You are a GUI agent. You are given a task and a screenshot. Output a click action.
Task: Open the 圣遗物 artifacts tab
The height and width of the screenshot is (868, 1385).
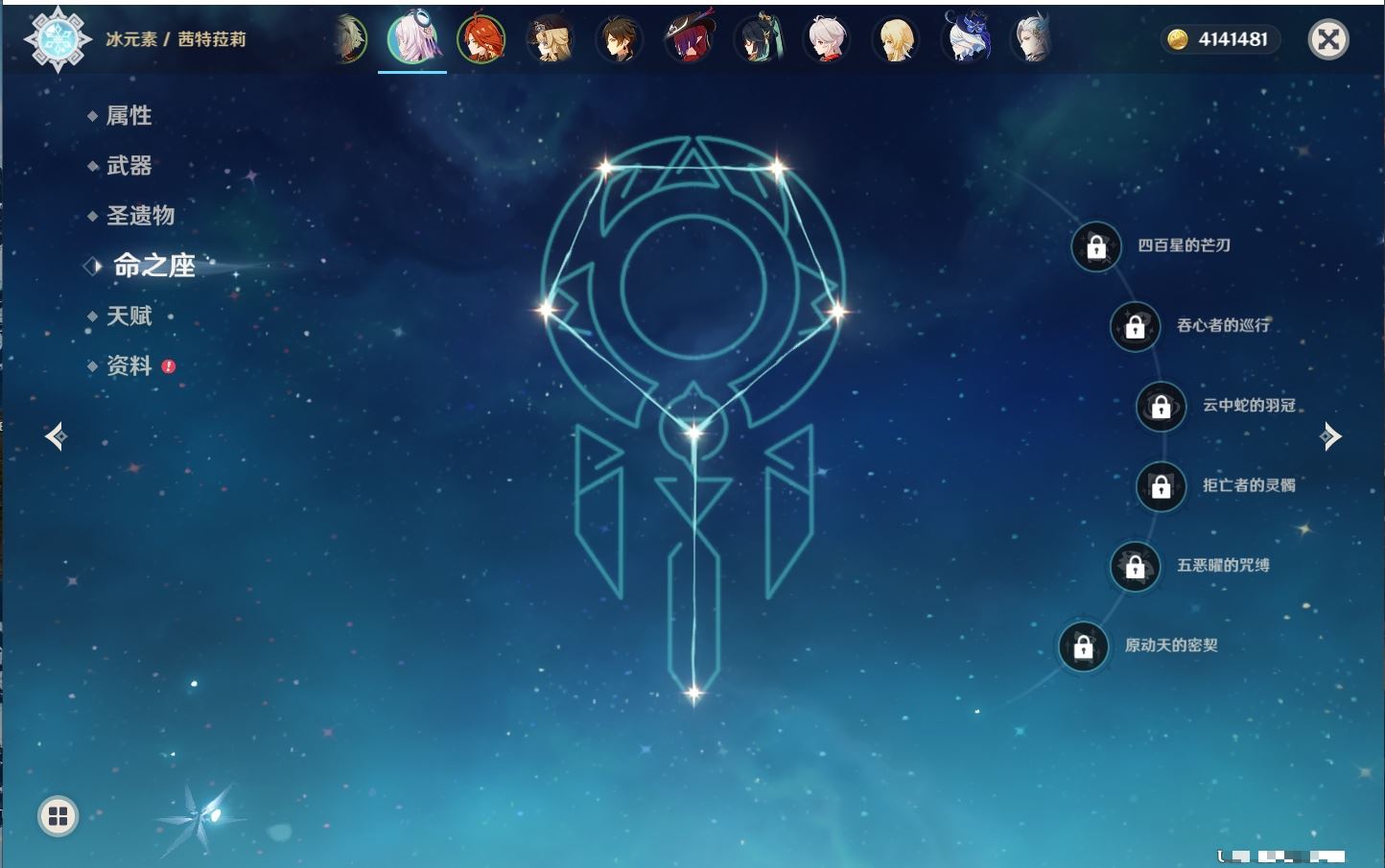(x=140, y=216)
